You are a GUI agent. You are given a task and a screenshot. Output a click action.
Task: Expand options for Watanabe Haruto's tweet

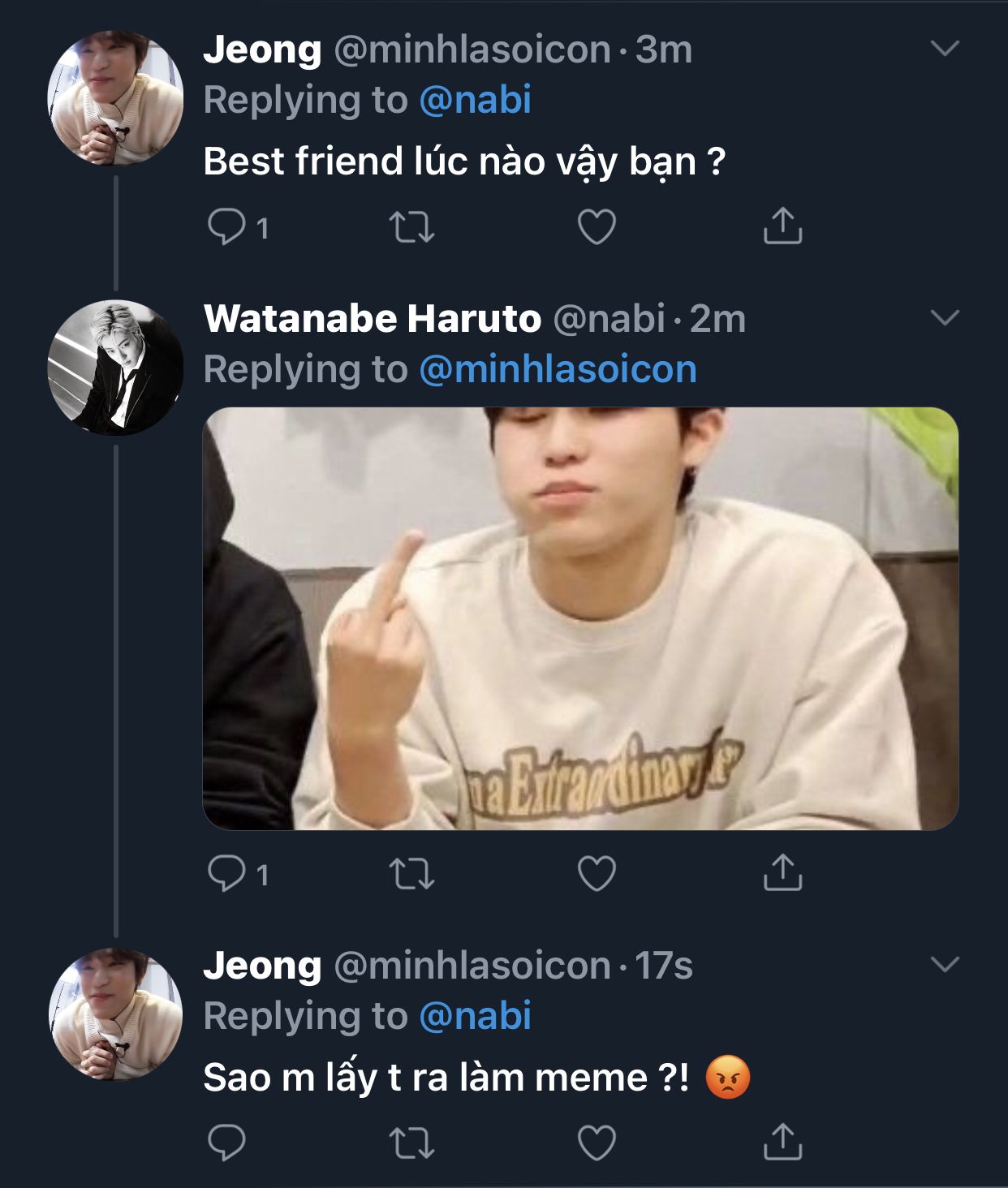945,317
